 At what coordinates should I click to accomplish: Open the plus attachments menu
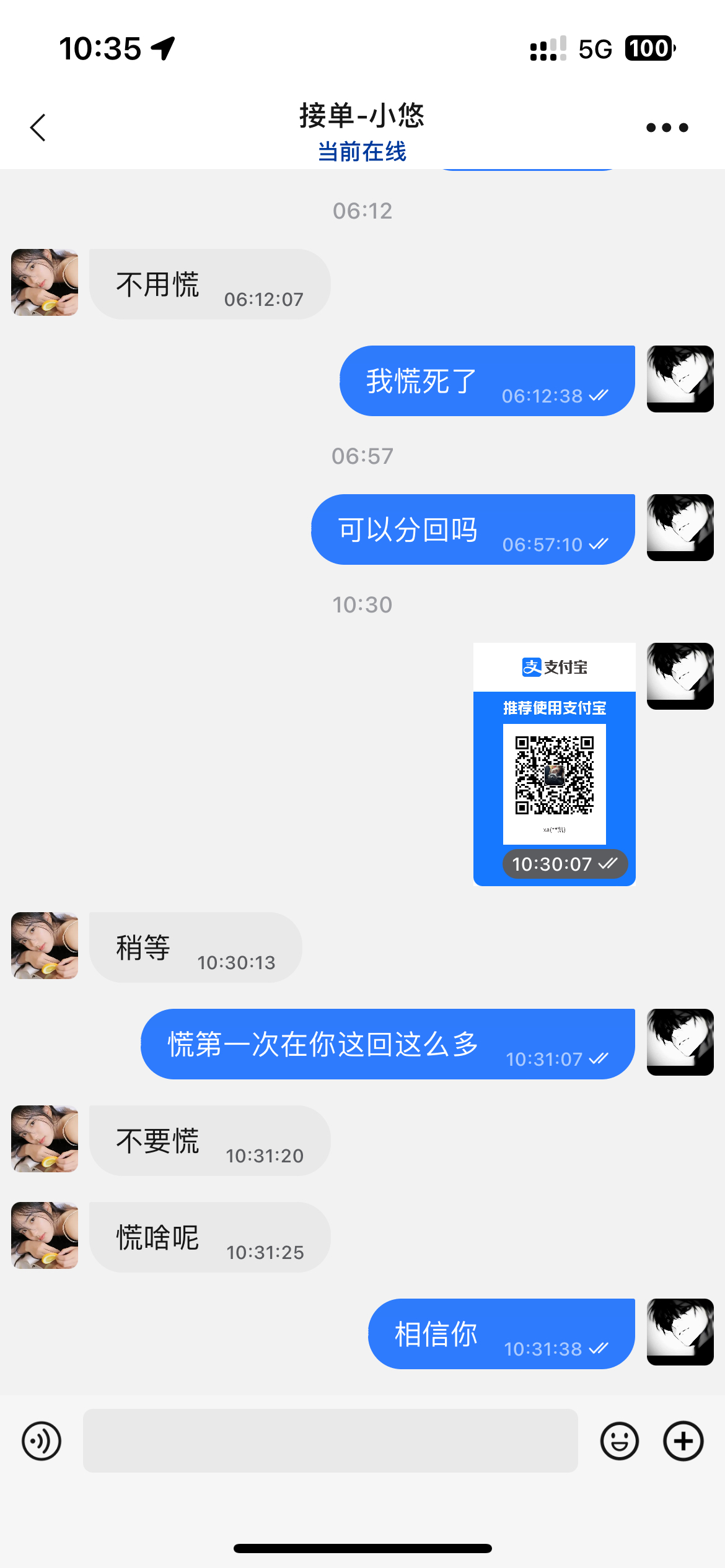683,1441
